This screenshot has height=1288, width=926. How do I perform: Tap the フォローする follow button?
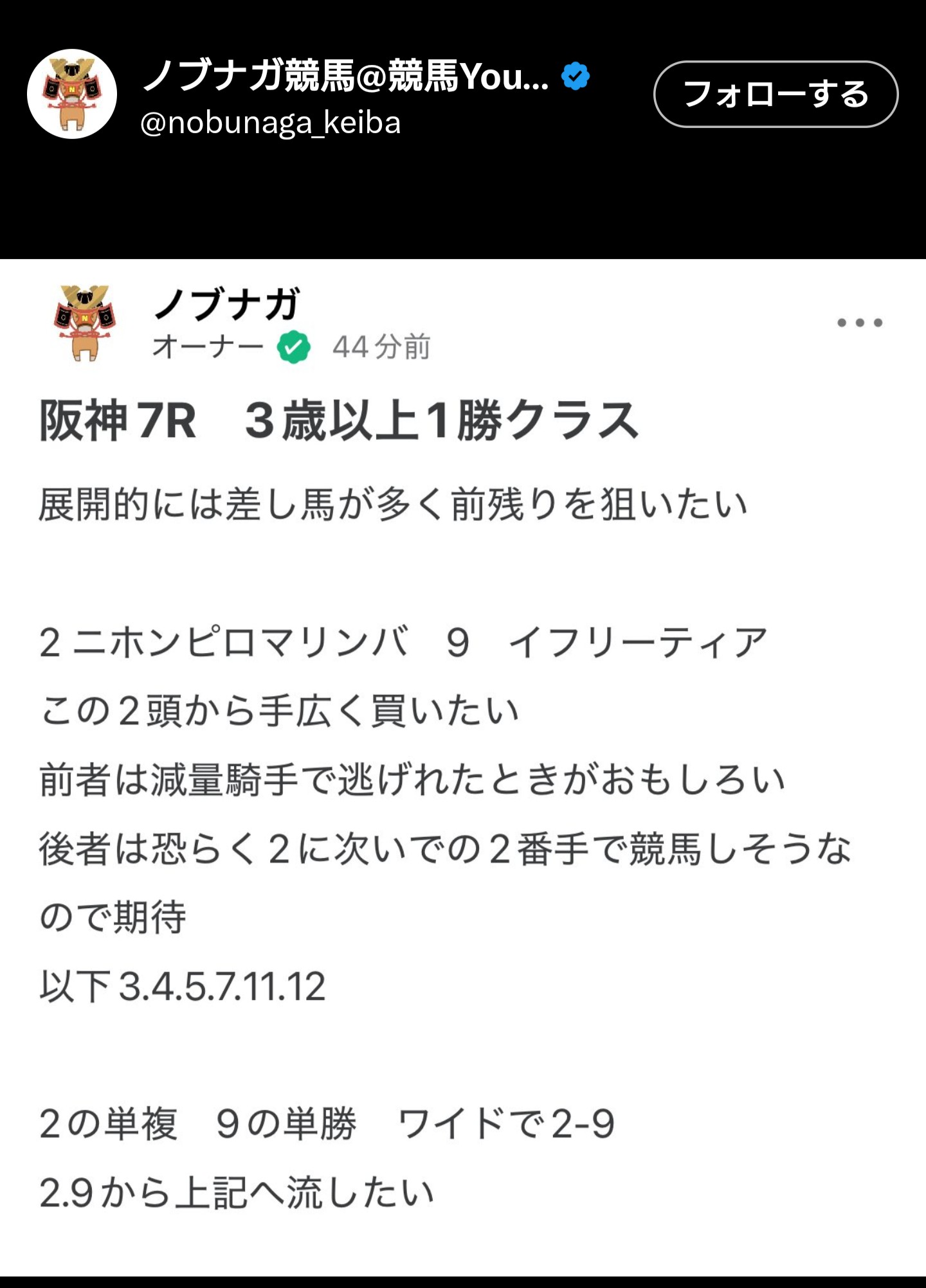[x=776, y=94]
